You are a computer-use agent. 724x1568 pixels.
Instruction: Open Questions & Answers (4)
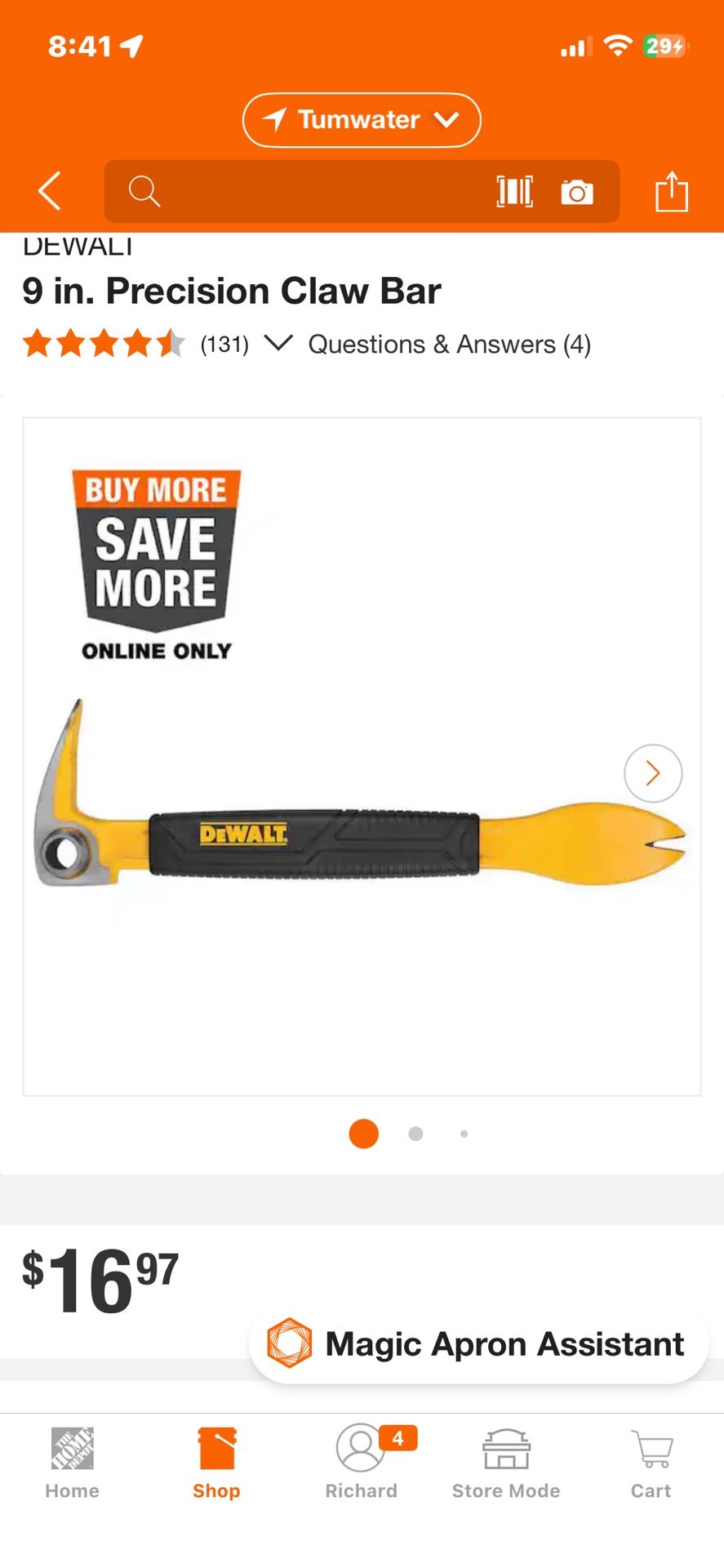click(x=449, y=345)
